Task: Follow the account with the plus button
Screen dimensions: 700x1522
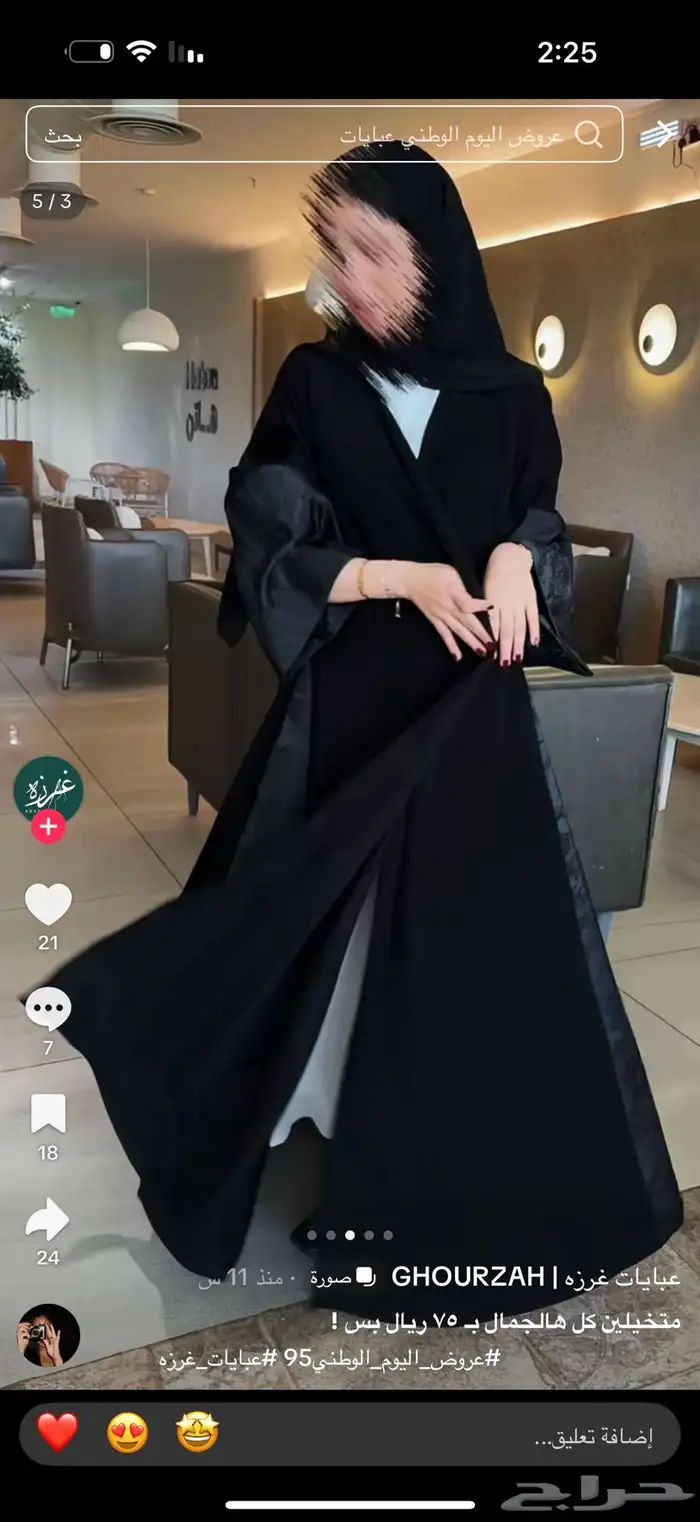Action: pyautogui.click(x=48, y=827)
